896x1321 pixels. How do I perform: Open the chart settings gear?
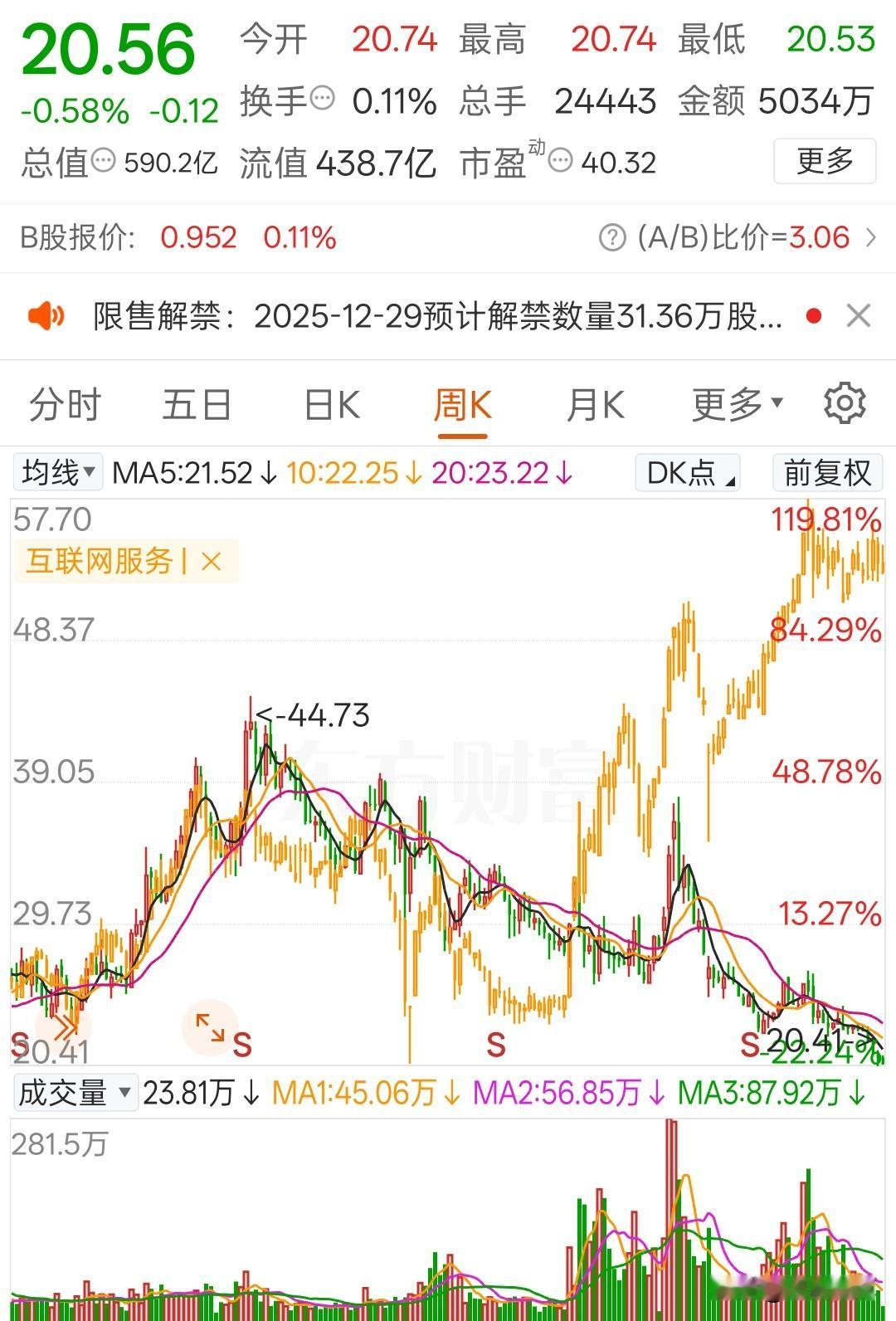click(845, 404)
